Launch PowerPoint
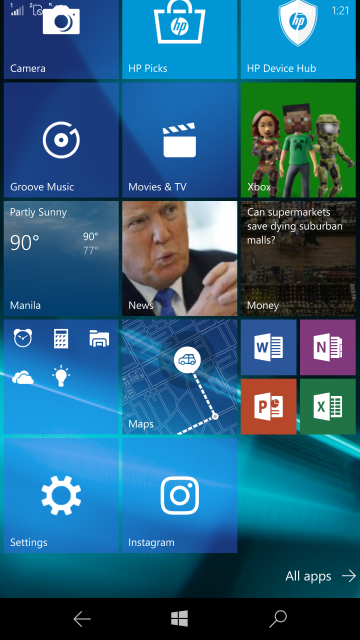Screen dimensions: 360x640 tap(269, 407)
